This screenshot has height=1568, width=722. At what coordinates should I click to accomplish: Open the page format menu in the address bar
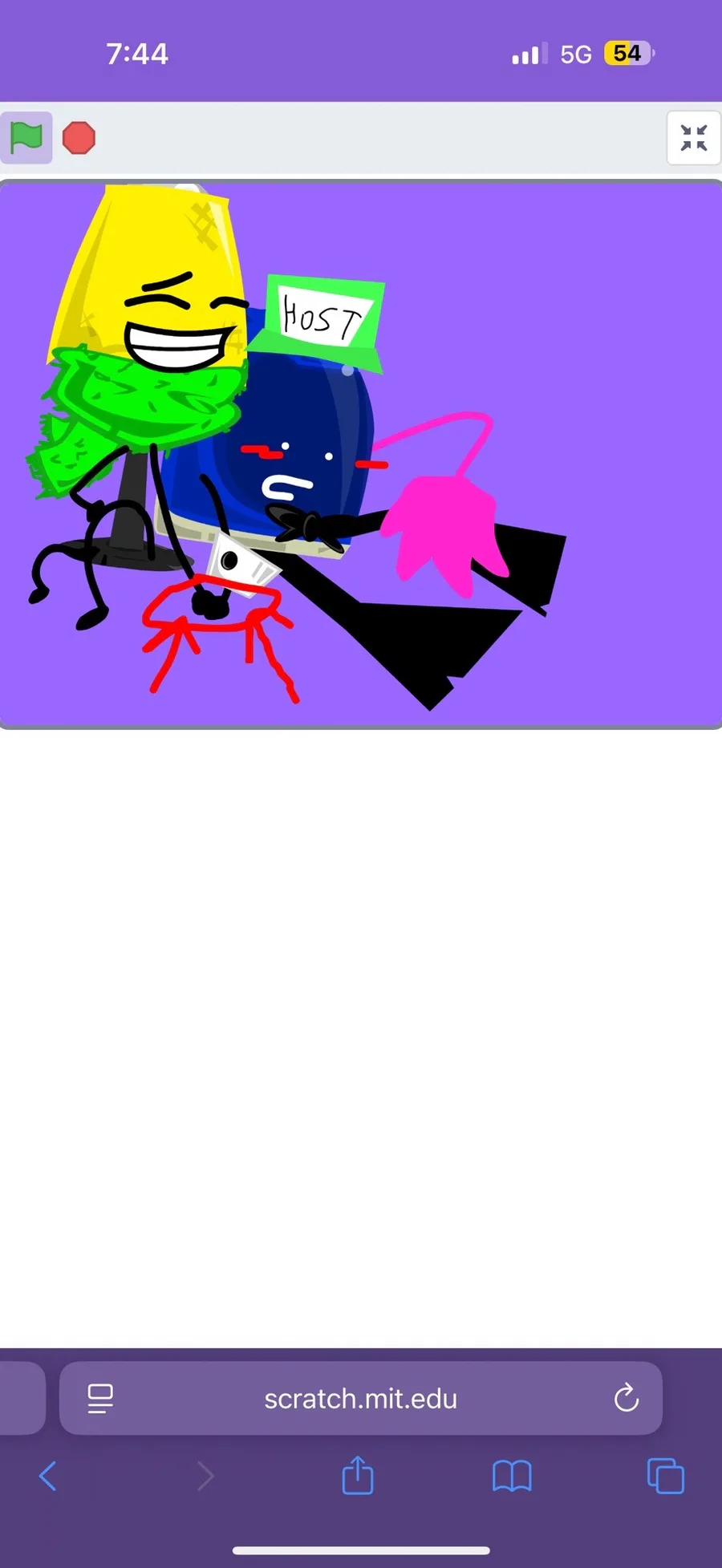[x=100, y=1399]
